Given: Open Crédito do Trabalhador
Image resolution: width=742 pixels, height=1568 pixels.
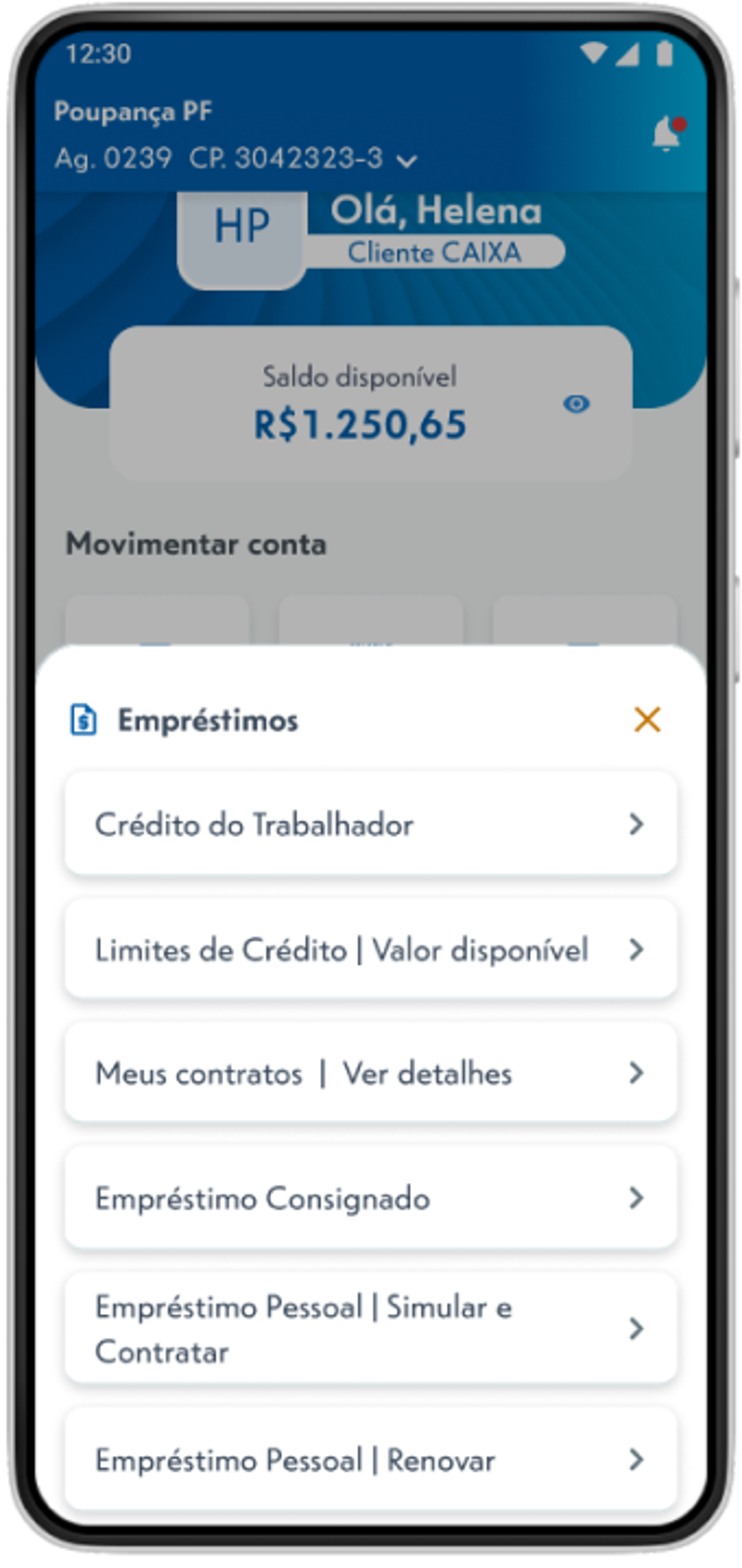Looking at the screenshot, I should pos(370,824).
